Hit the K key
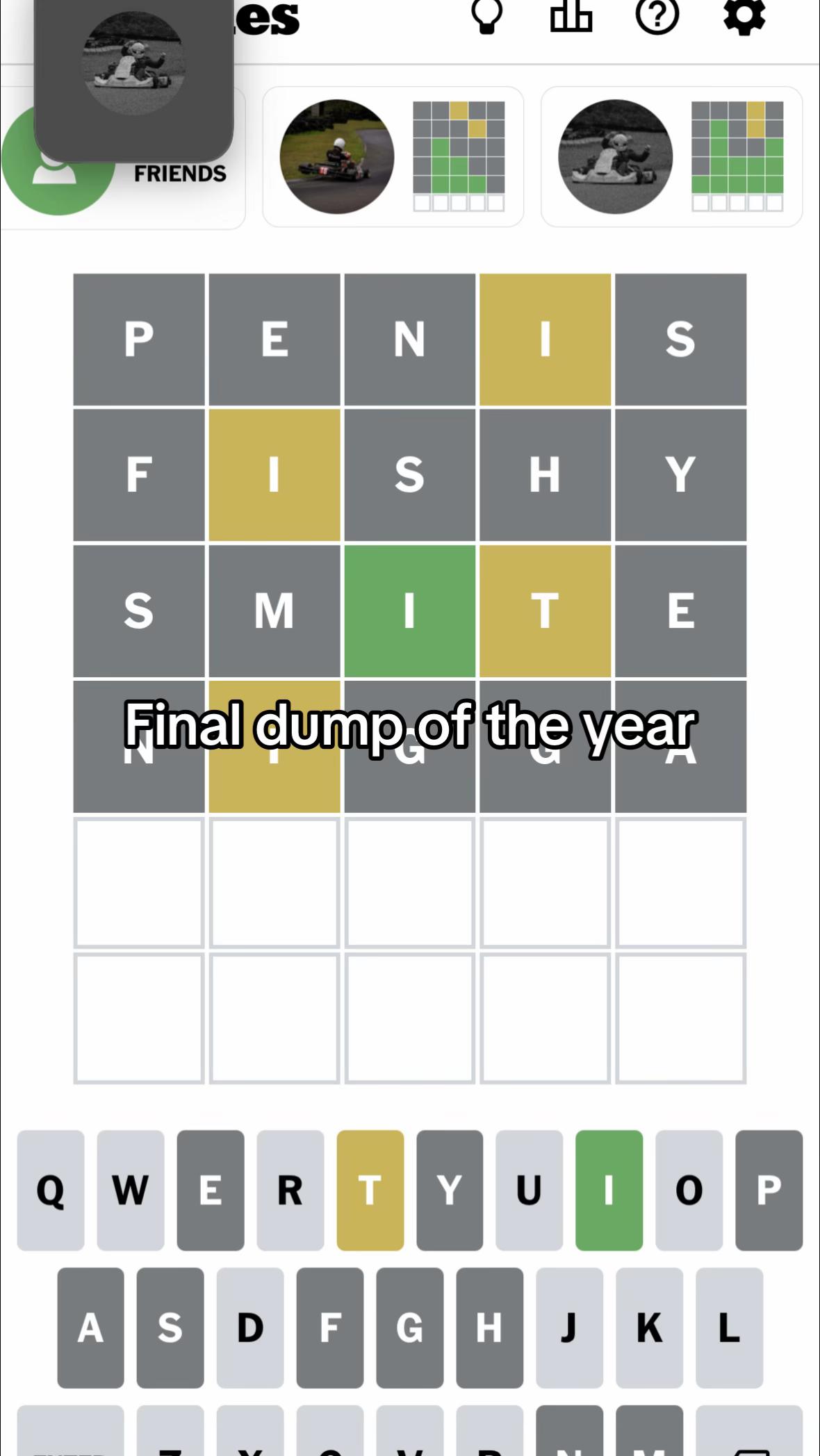The height and width of the screenshot is (1456, 820). coord(650,1327)
